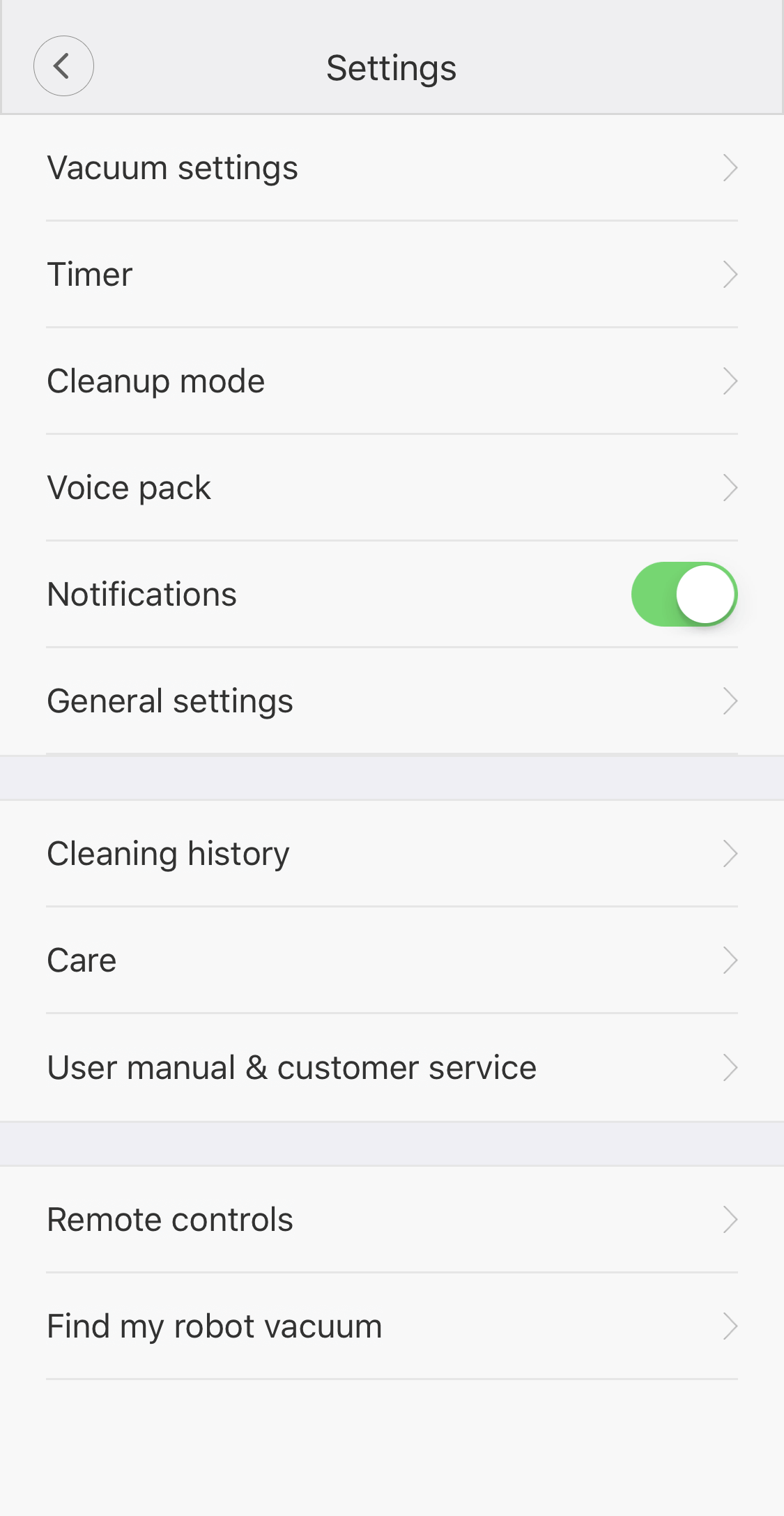This screenshot has height=1516, width=784.
Task: Open User manual & customer service
Action: point(392,1068)
